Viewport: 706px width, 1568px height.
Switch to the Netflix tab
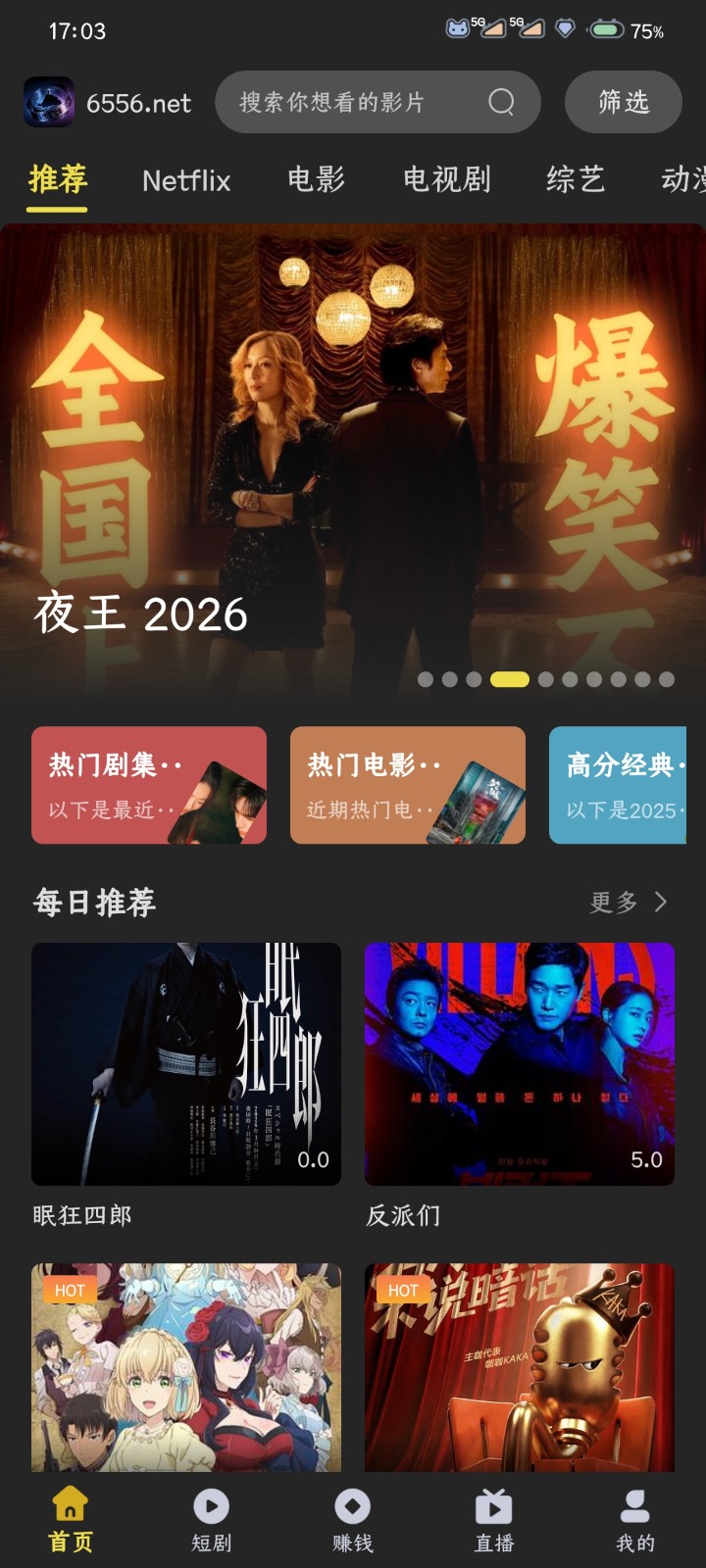(x=186, y=180)
